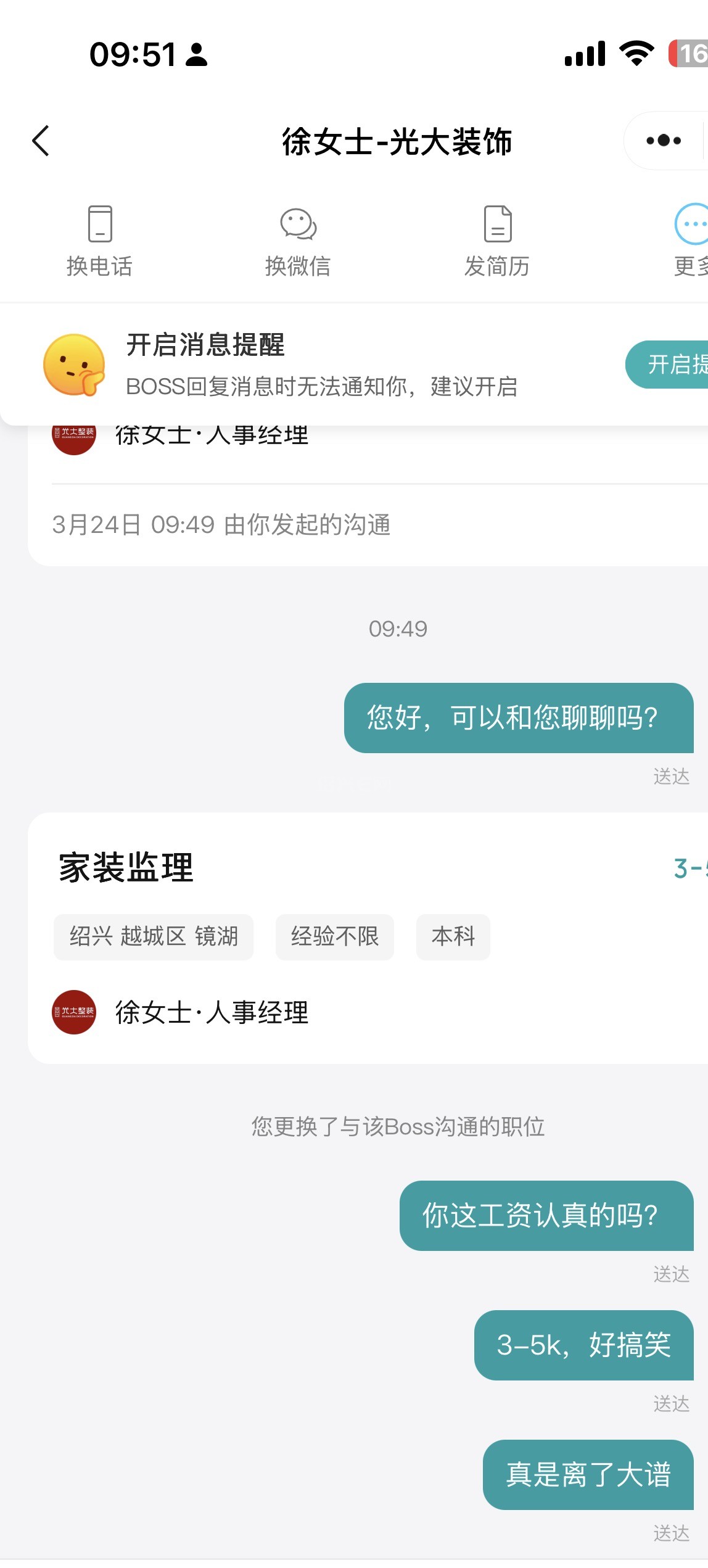Open the three-dot mini program menu
The width and height of the screenshot is (708, 1568).
[x=663, y=141]
